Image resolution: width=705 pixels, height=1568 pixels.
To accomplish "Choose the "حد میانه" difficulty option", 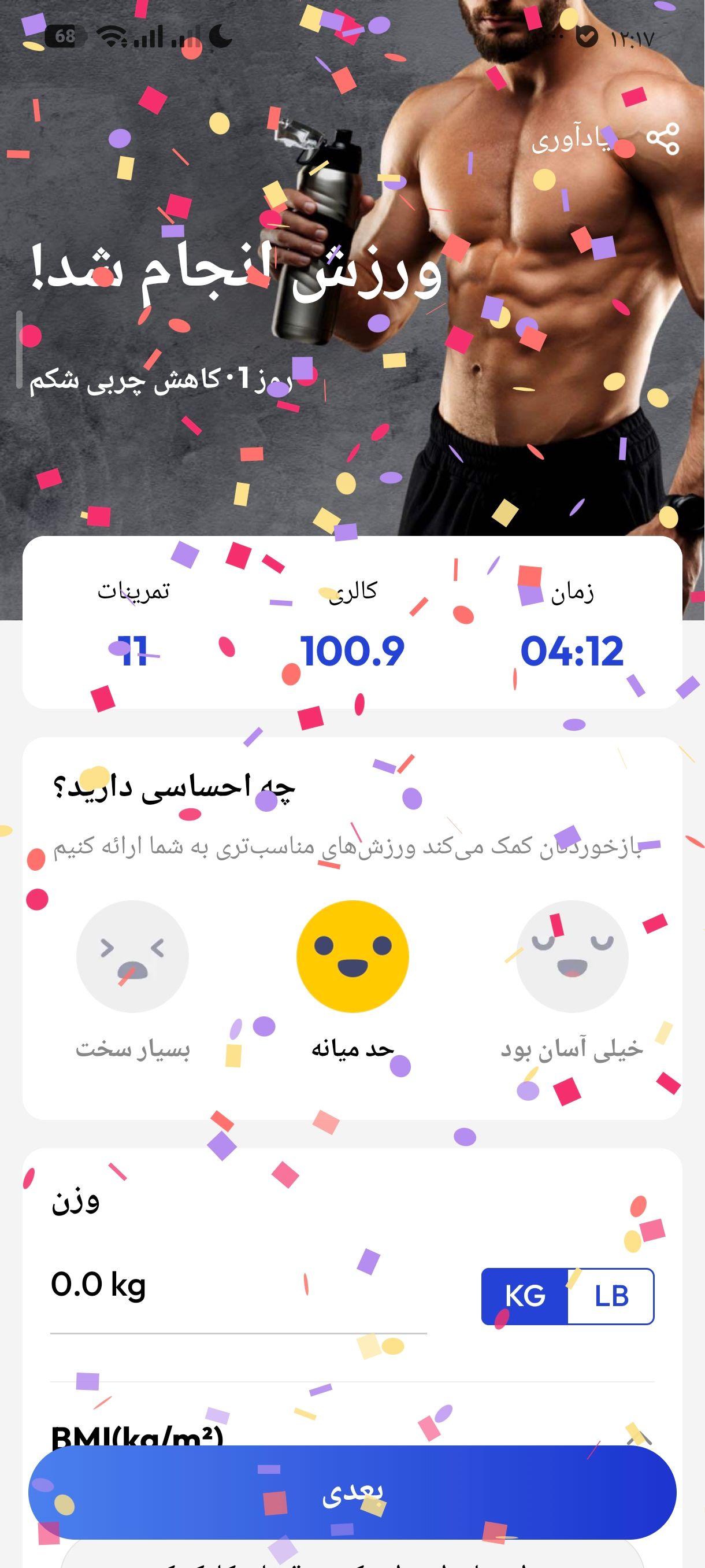I will (x=352, y=957).
